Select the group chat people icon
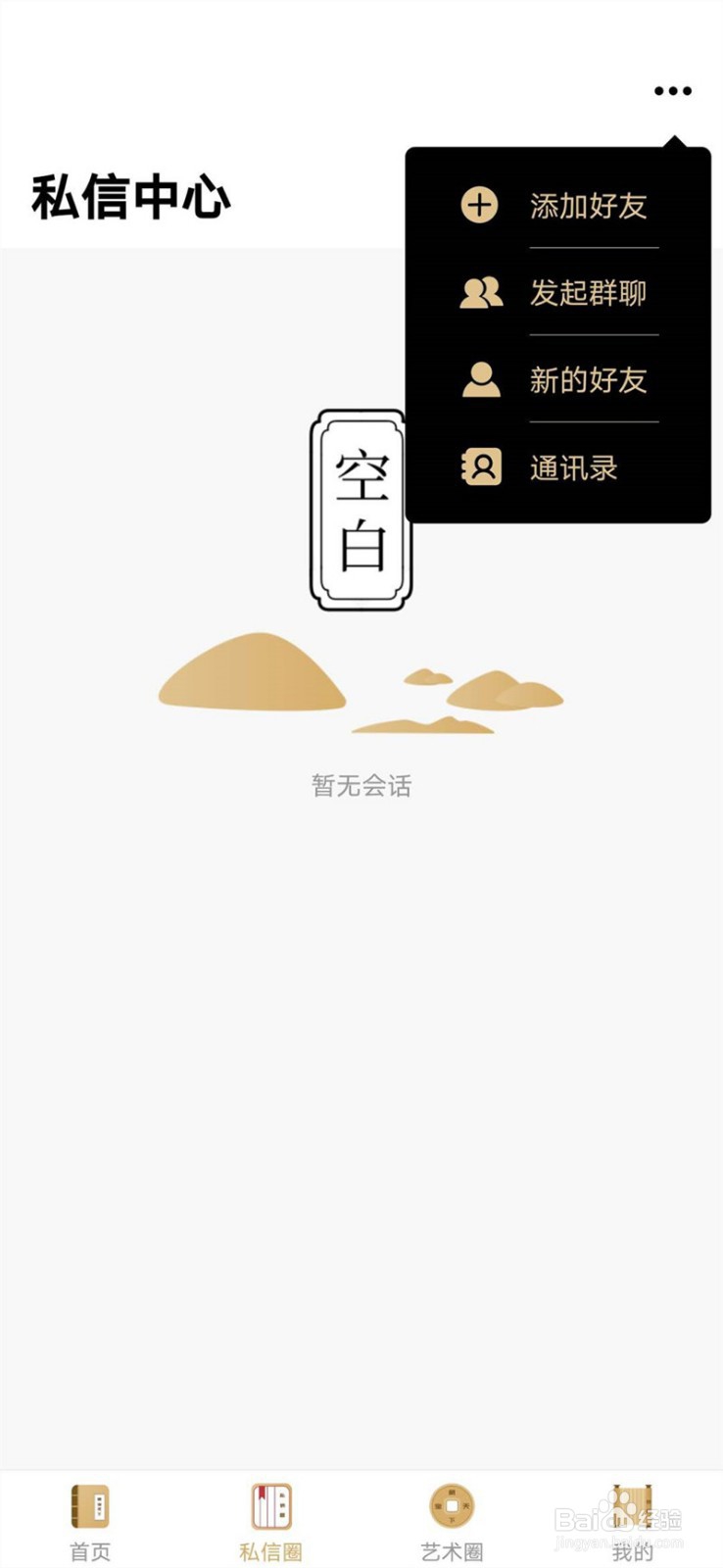 click(x=479, y=293)
